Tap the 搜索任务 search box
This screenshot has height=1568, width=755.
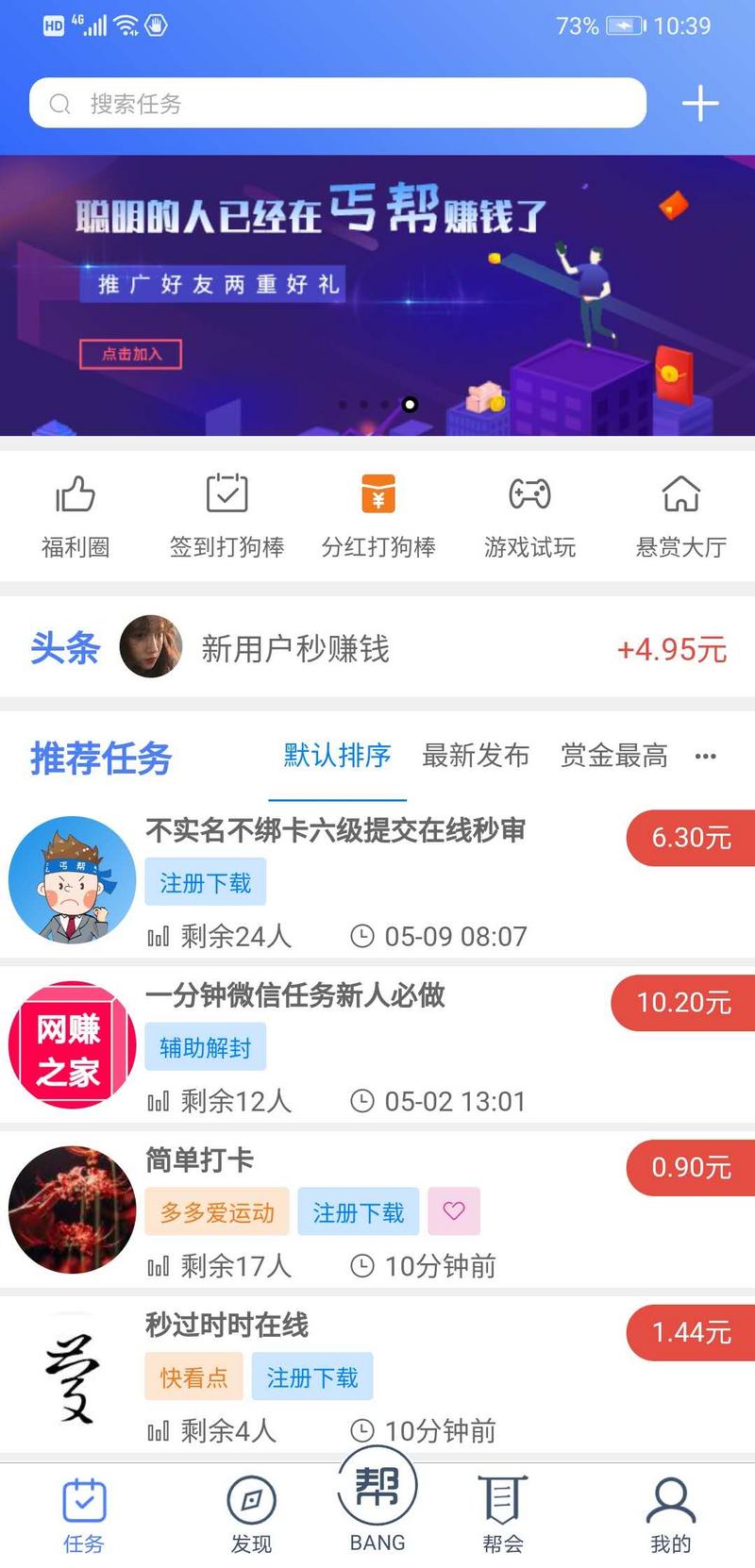coord(337,104)
